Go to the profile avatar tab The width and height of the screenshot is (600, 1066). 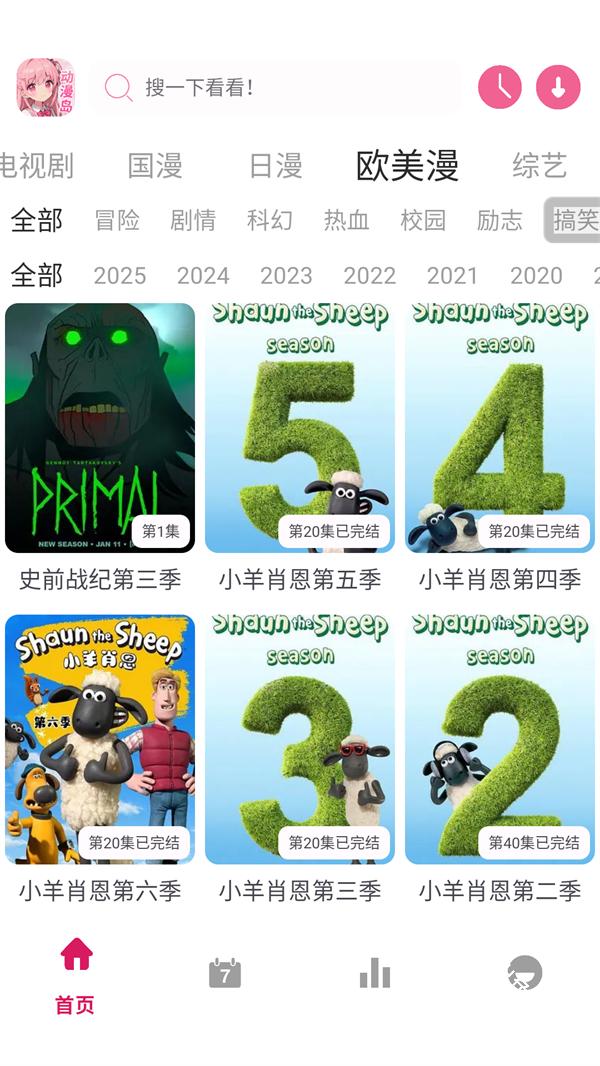525,973
